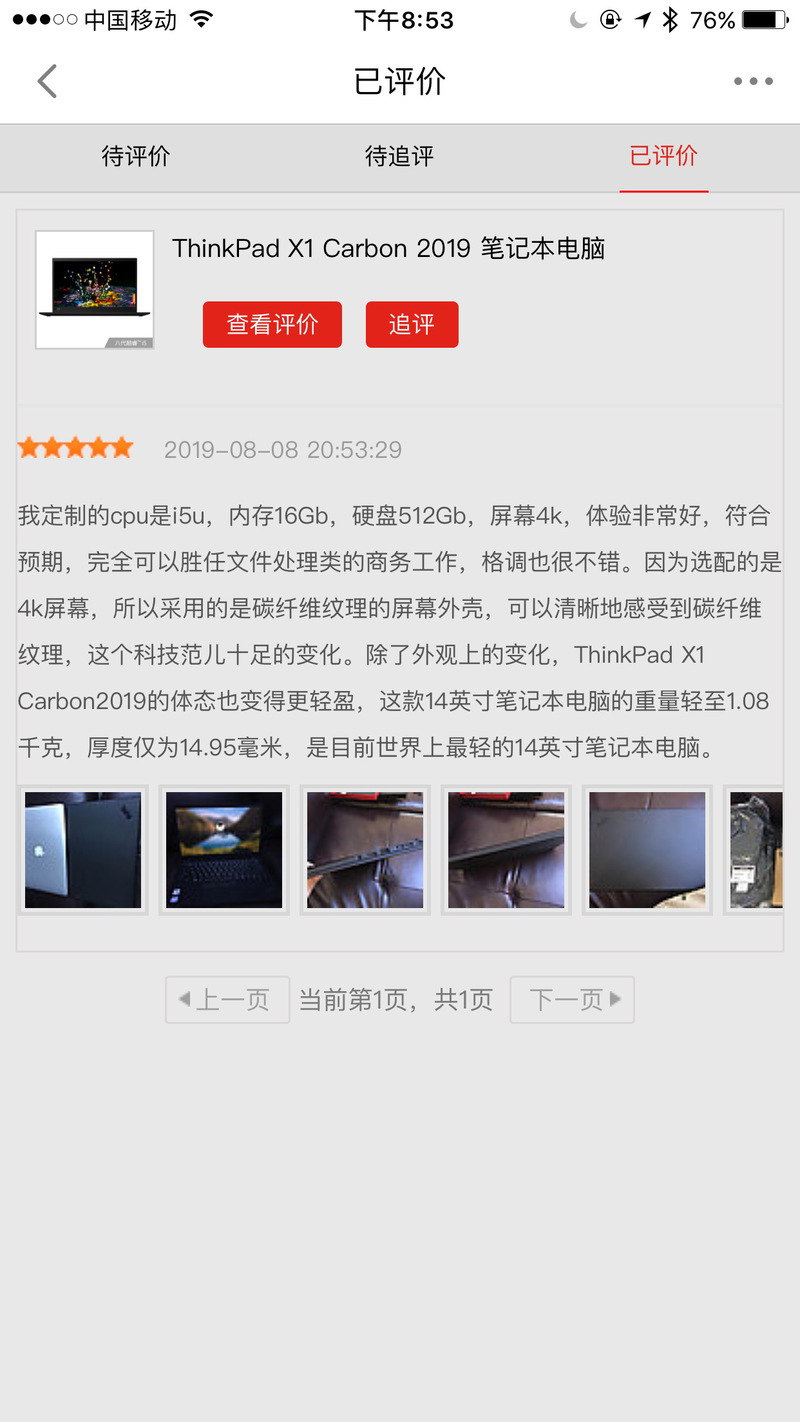Open the three-dot overflow menu
This screenshot has width=800, height=1422.
pos(752,82)
